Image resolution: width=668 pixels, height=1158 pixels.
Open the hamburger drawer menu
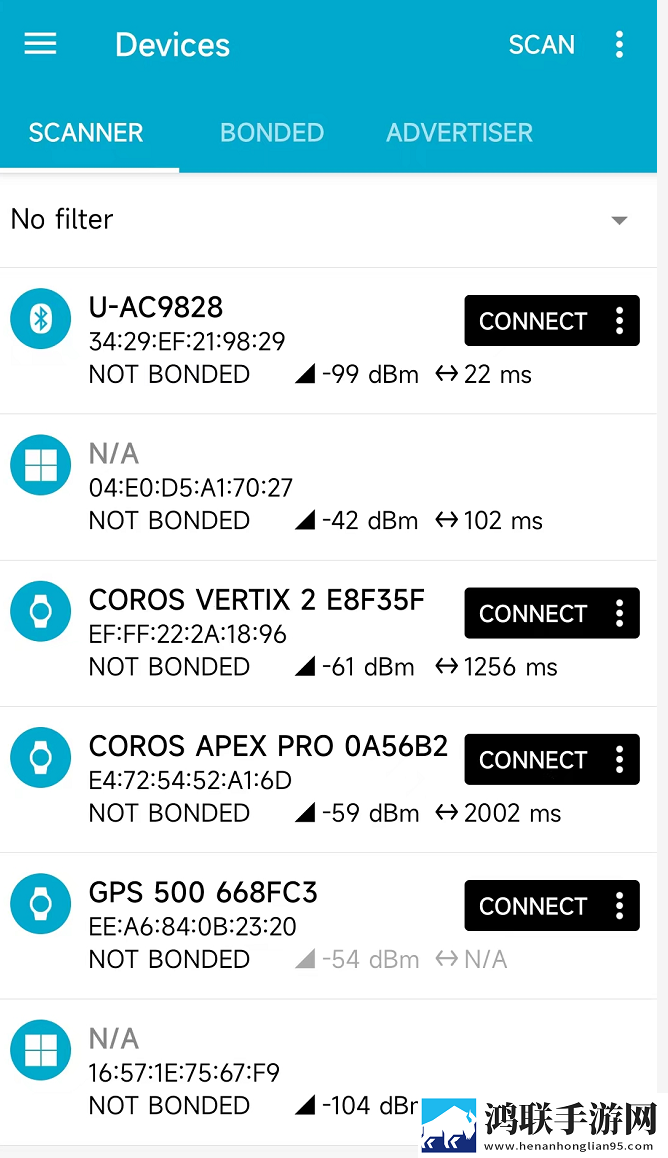pos(41,44)
